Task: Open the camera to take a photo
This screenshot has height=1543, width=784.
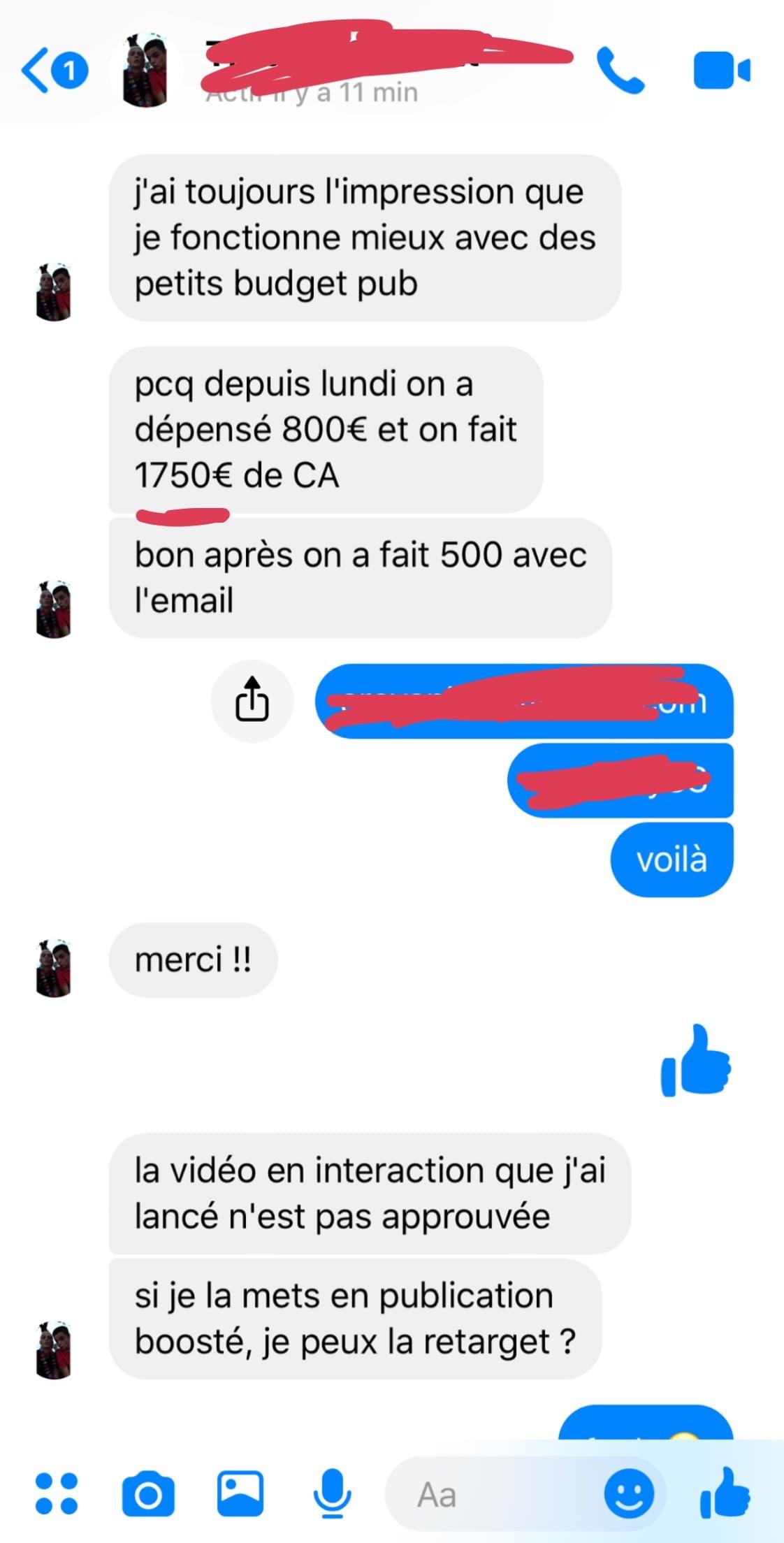Action: [148, 1495]
